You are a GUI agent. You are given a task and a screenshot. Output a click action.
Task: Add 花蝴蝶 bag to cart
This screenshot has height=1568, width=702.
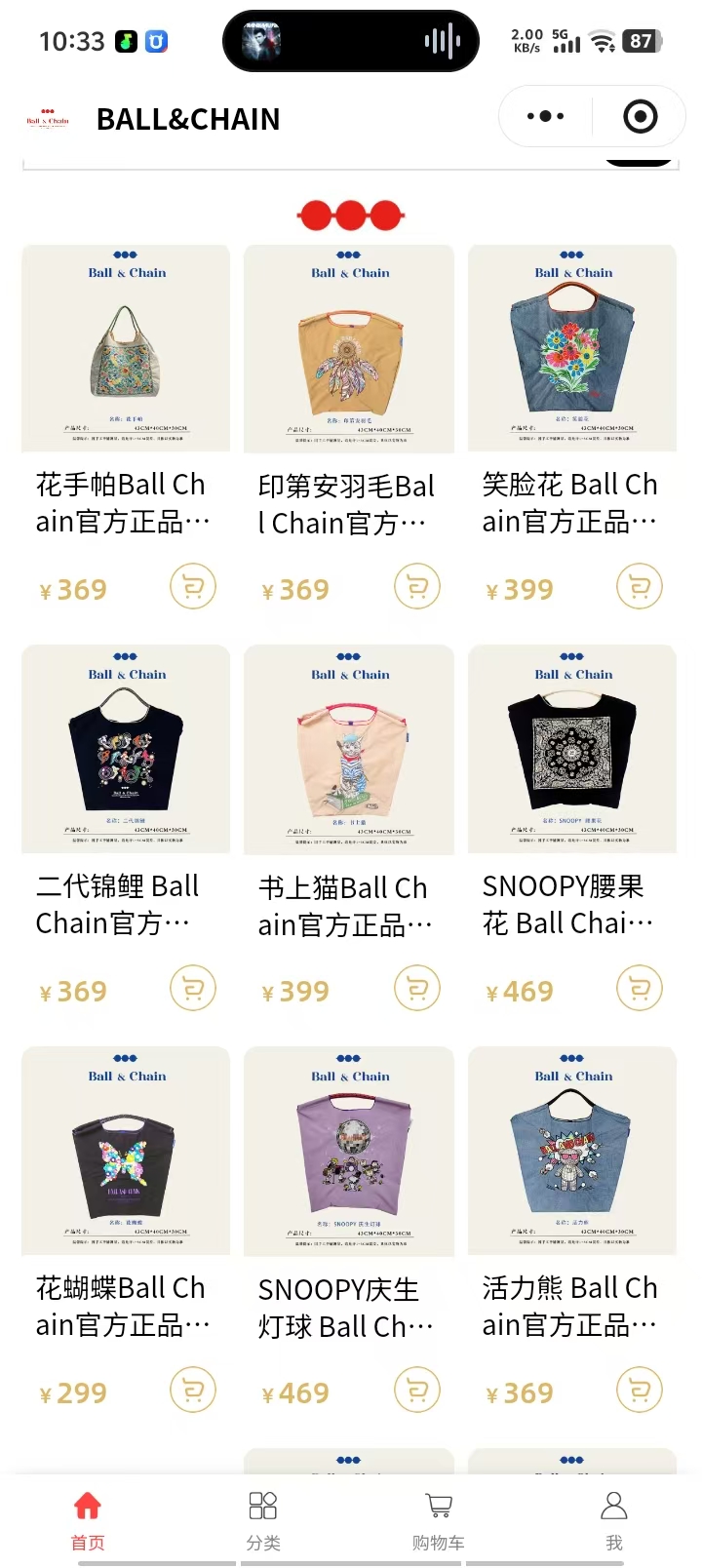[x=193, y=1391]
